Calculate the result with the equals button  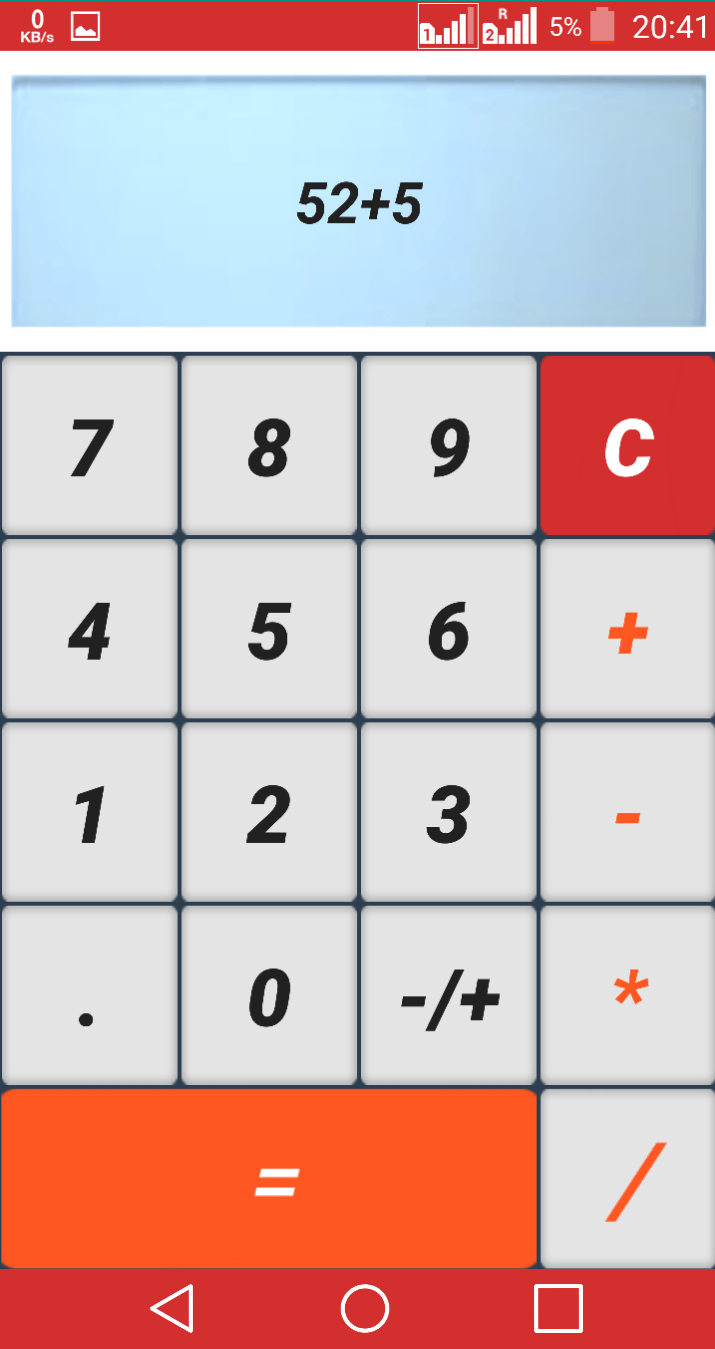(x=269, y=1179)
